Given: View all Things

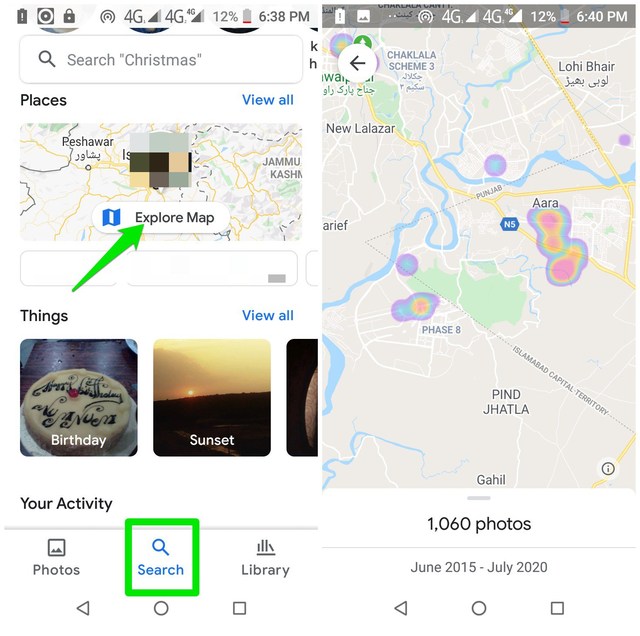Looking at the screenshot, I should [267, 316].
